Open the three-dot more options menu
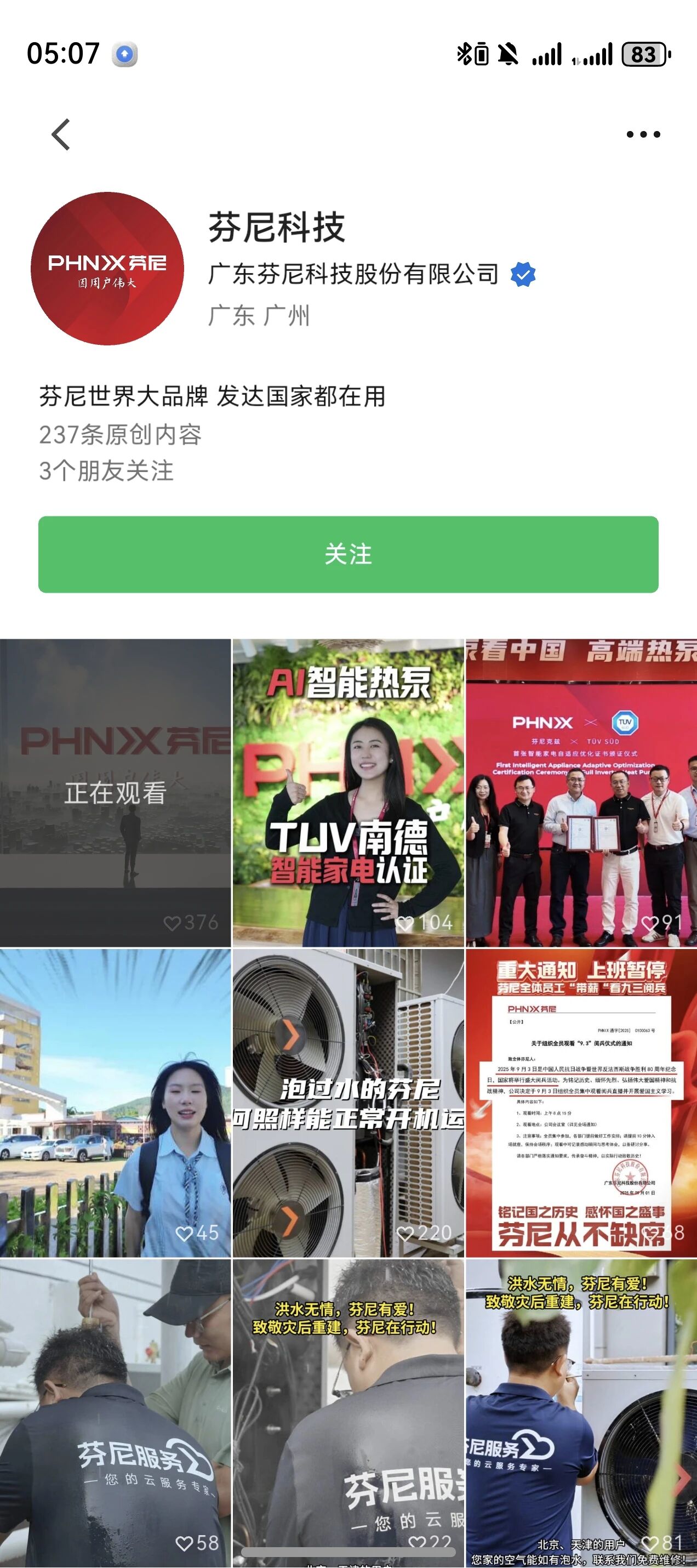The width and height of the screenshot is (697, 1568). click(x=643, y=134)
